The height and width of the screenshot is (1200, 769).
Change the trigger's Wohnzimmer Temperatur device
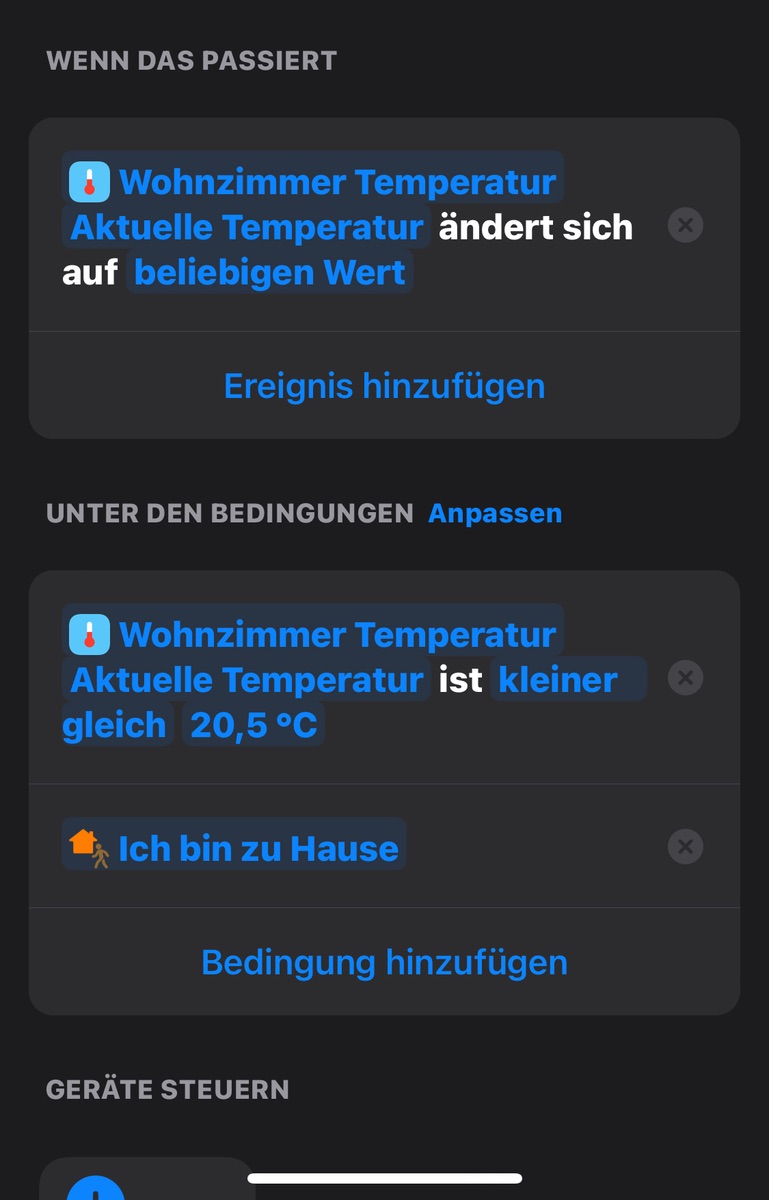313,182
